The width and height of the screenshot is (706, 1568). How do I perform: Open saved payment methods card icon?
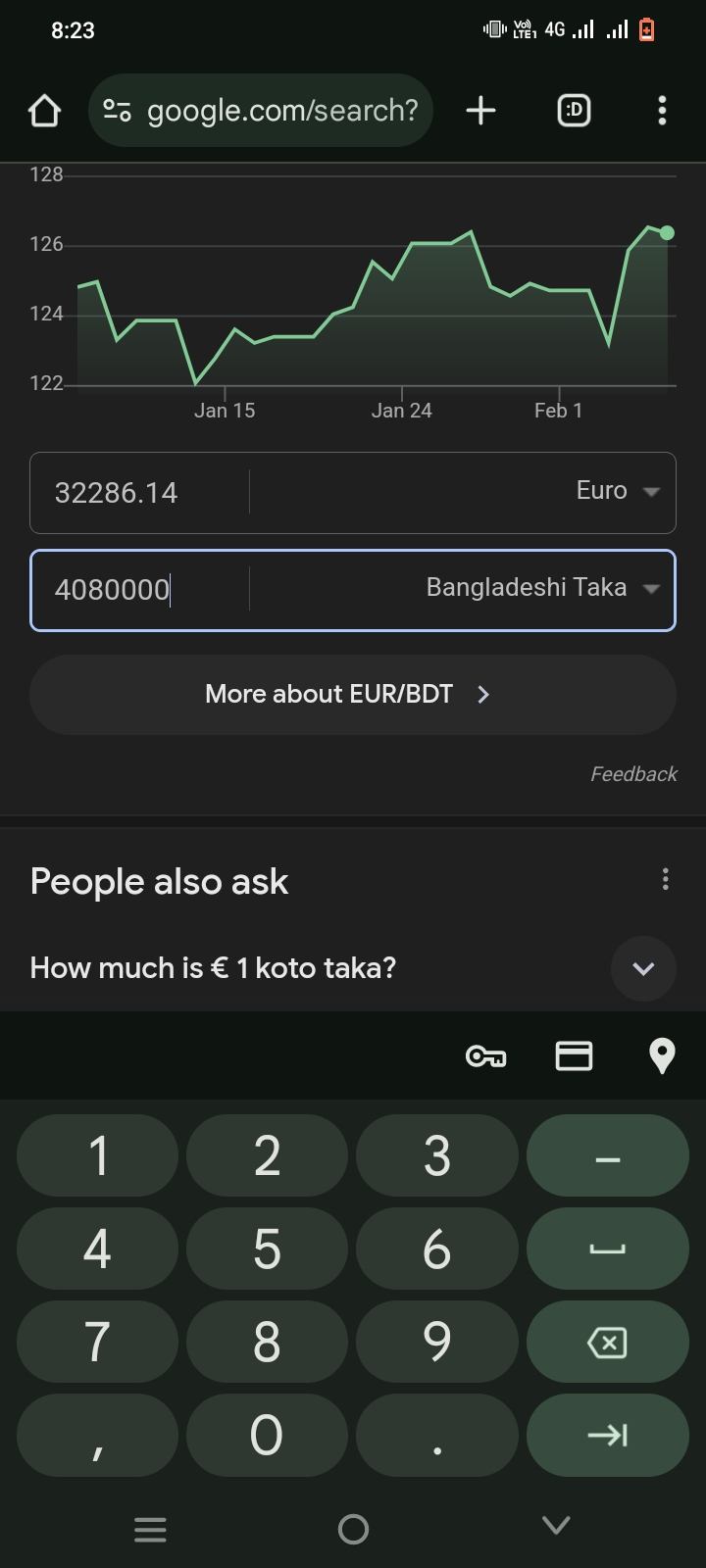574,1055
